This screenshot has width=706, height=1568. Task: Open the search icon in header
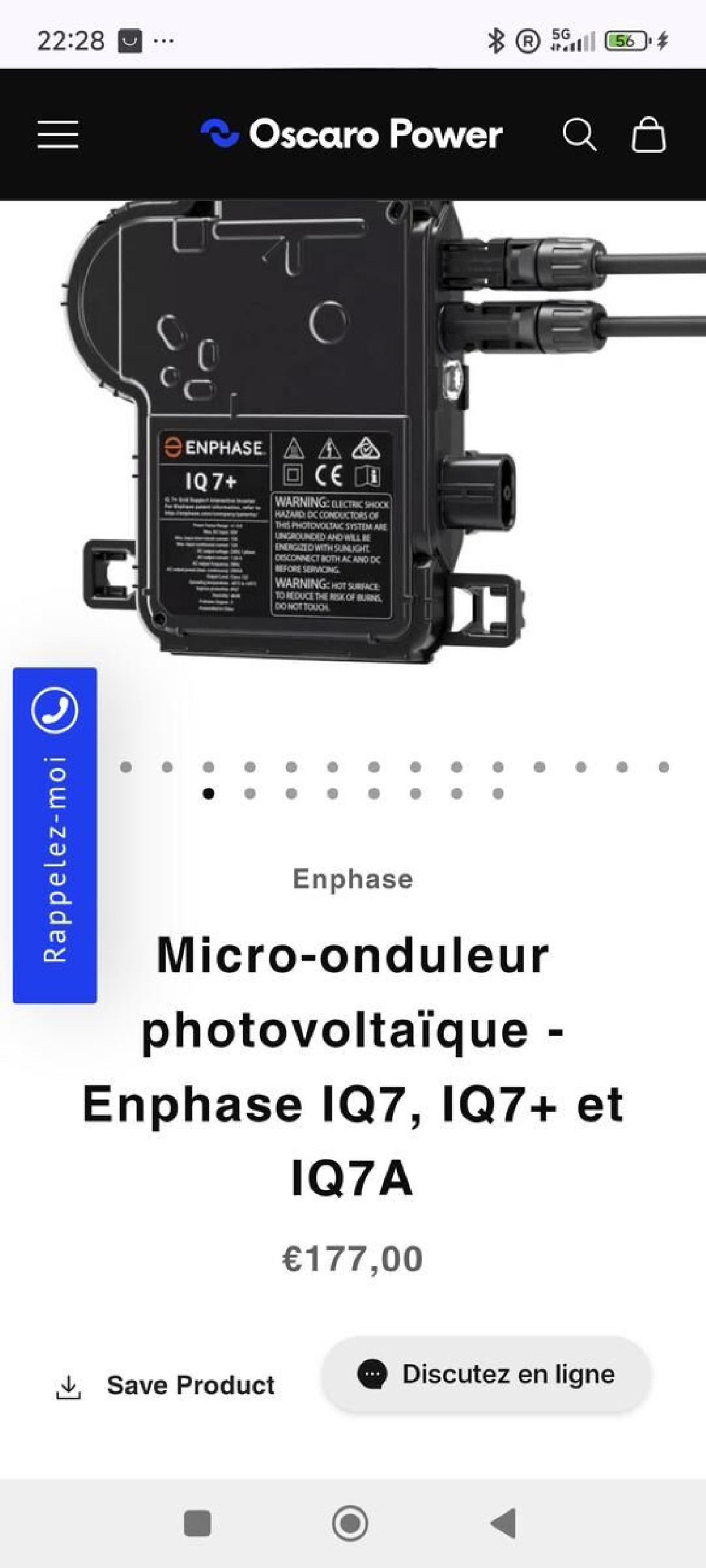point(579,134)
